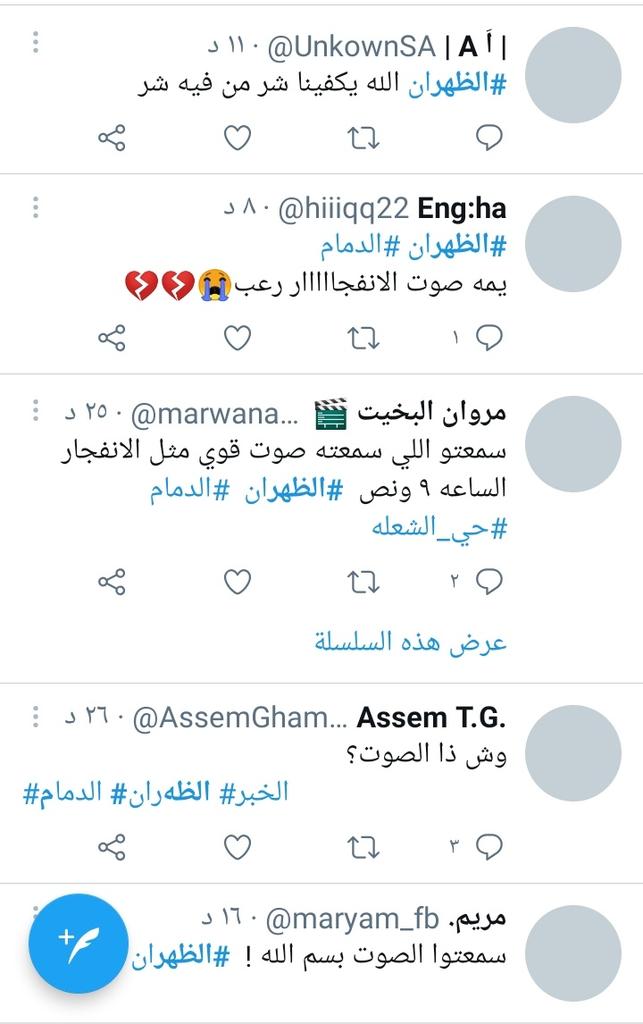The height and width of the screenshot is (1024, 643).
Task: Like the tweet by Assem T.G.
Action: coord(236,847)
